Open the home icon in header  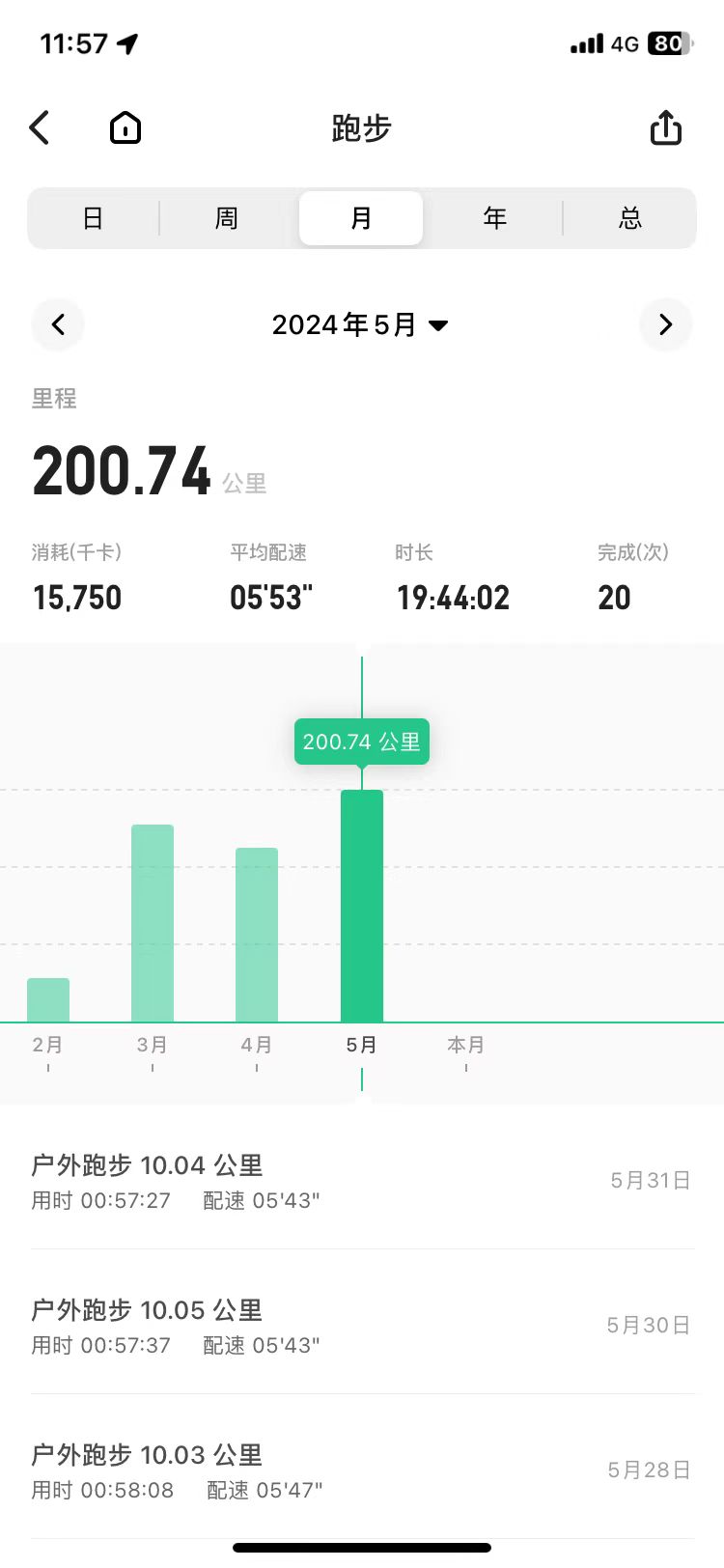pos(125,127)
